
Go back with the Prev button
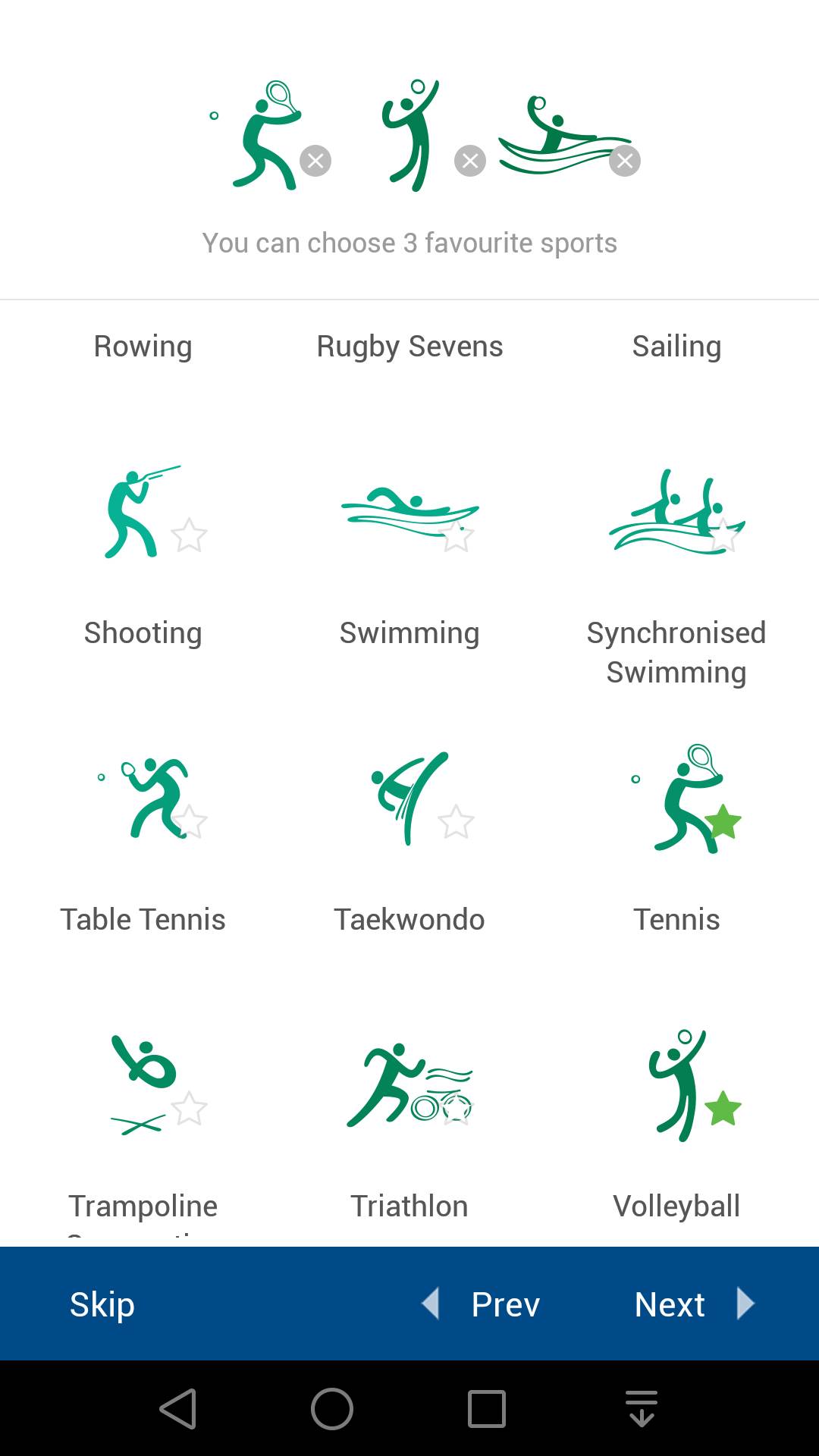click(x=485, y=1304)
